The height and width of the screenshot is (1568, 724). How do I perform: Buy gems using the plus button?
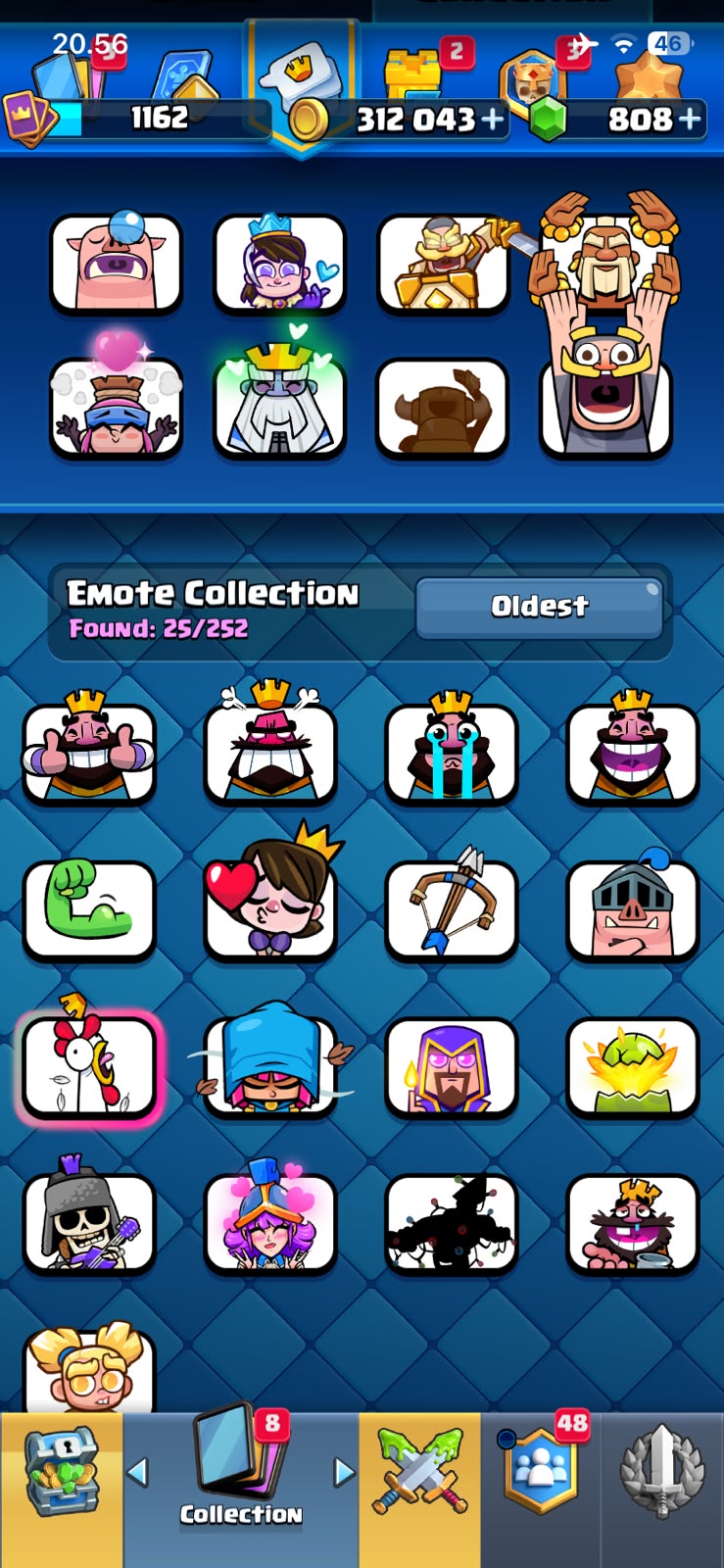690,120
